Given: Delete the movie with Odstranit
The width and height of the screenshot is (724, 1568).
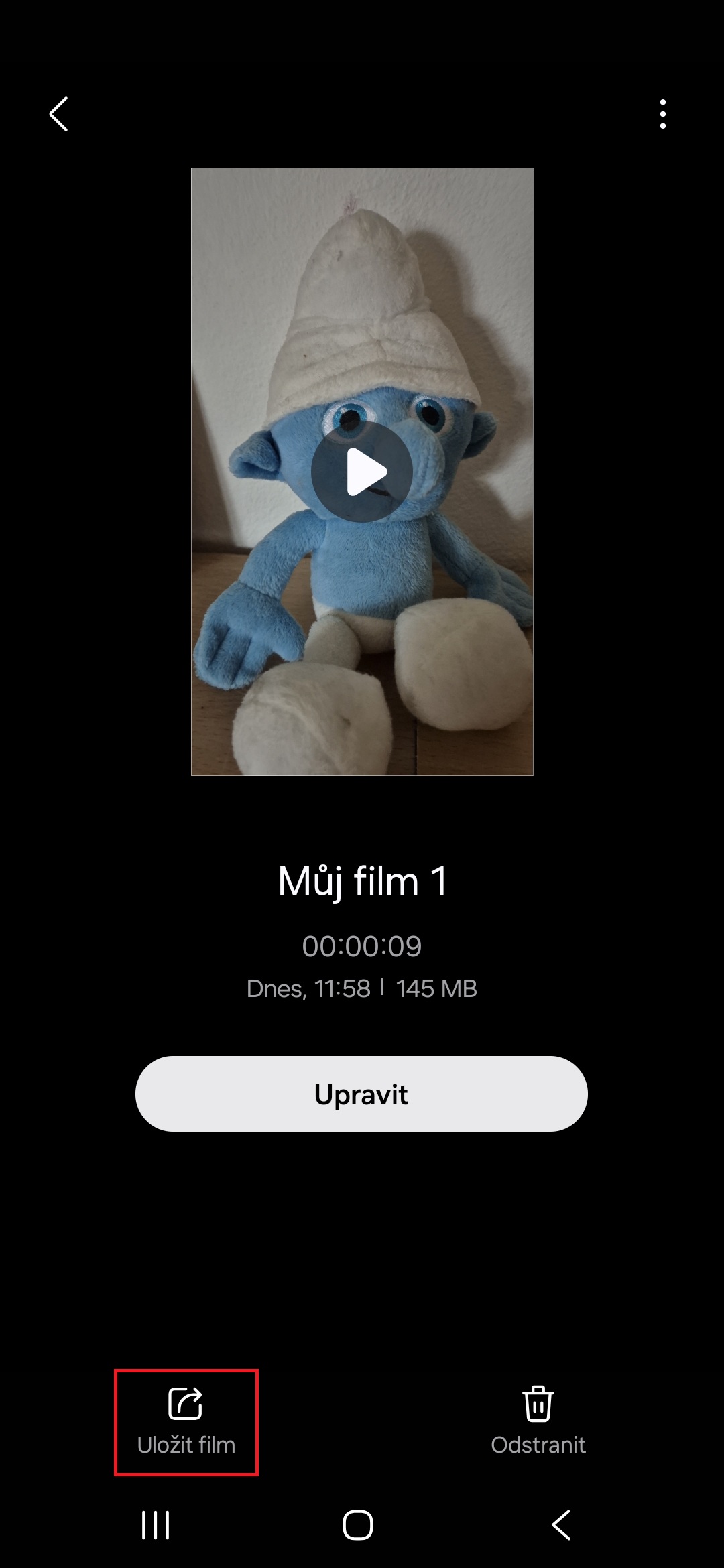Looking at the screenshot, I should pos(538,1421).
